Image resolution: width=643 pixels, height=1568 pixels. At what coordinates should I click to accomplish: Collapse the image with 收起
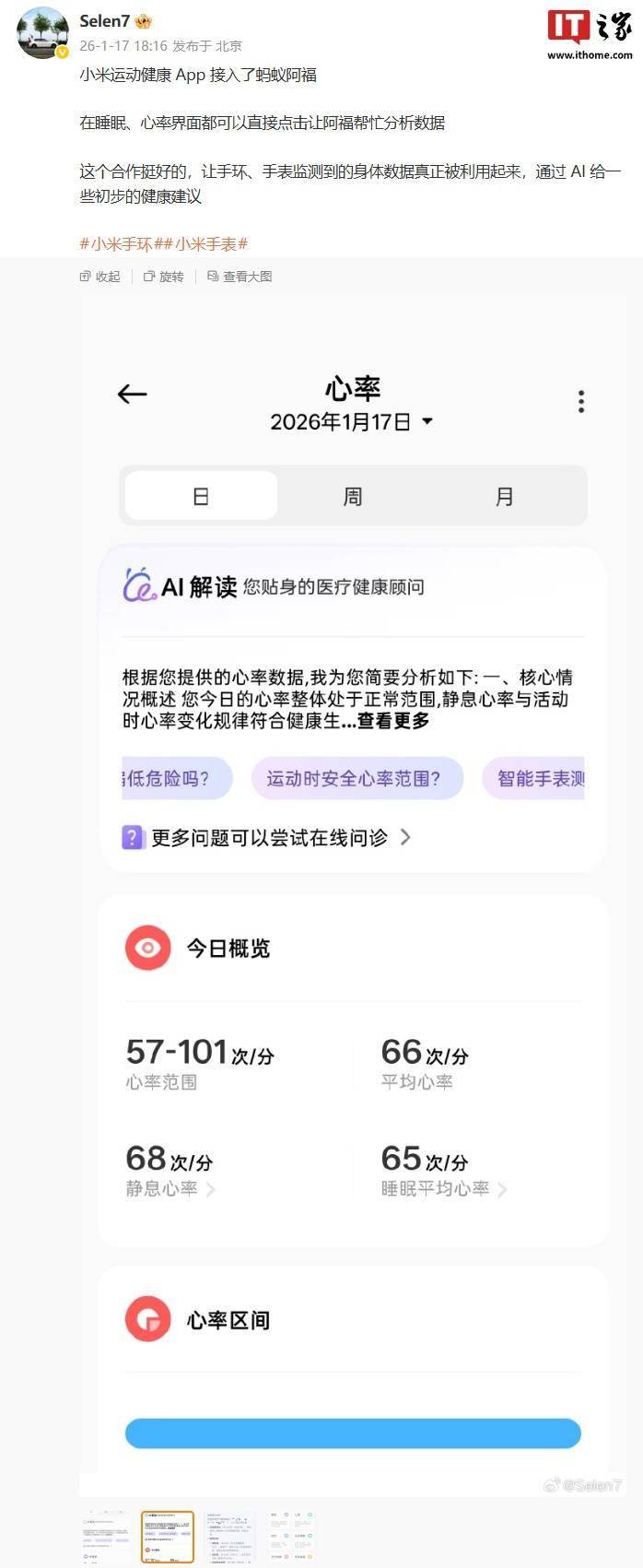click(x=100, y=277)
